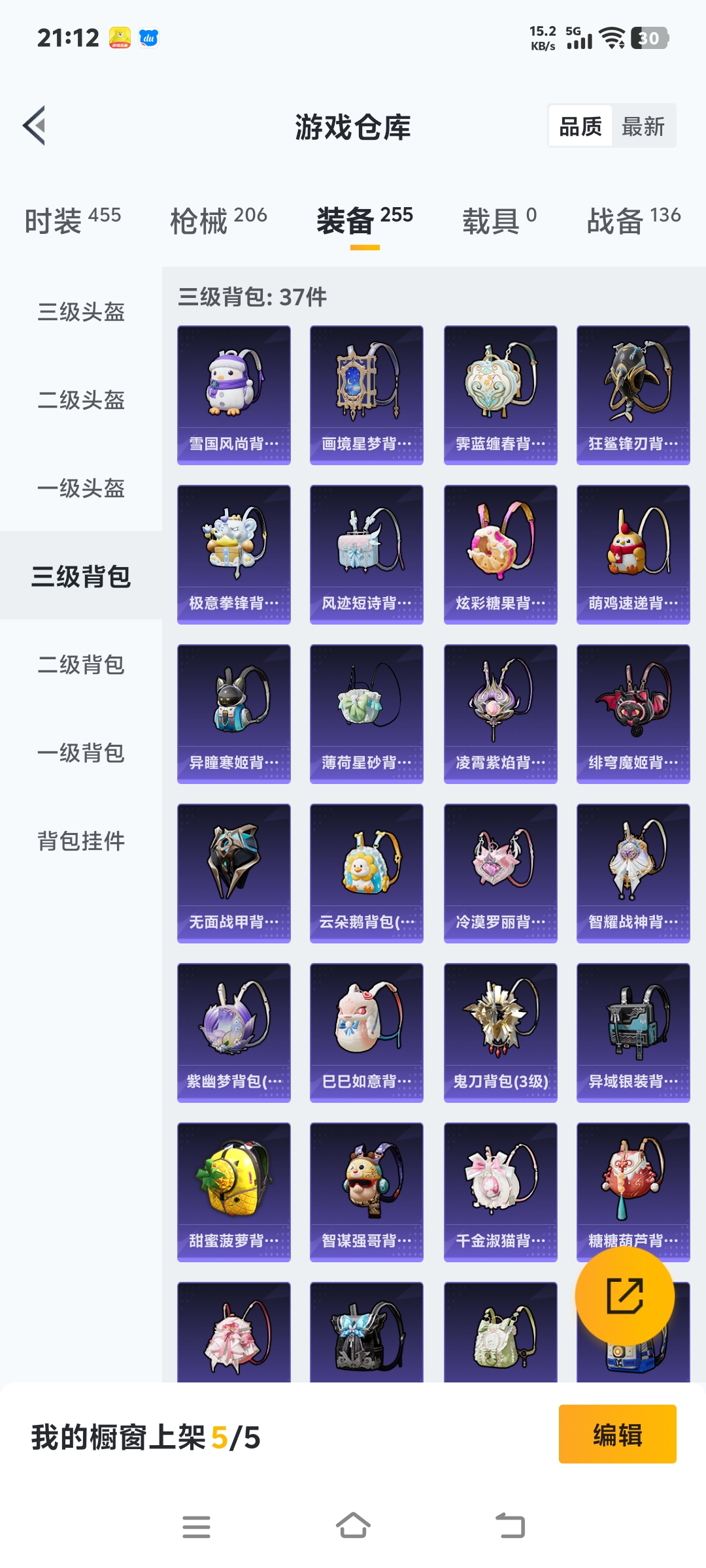Screen dimensions: 706x1568
Task: Tap the back arrow to leave 游戏仓库
Action: click(x=37, y=126)
